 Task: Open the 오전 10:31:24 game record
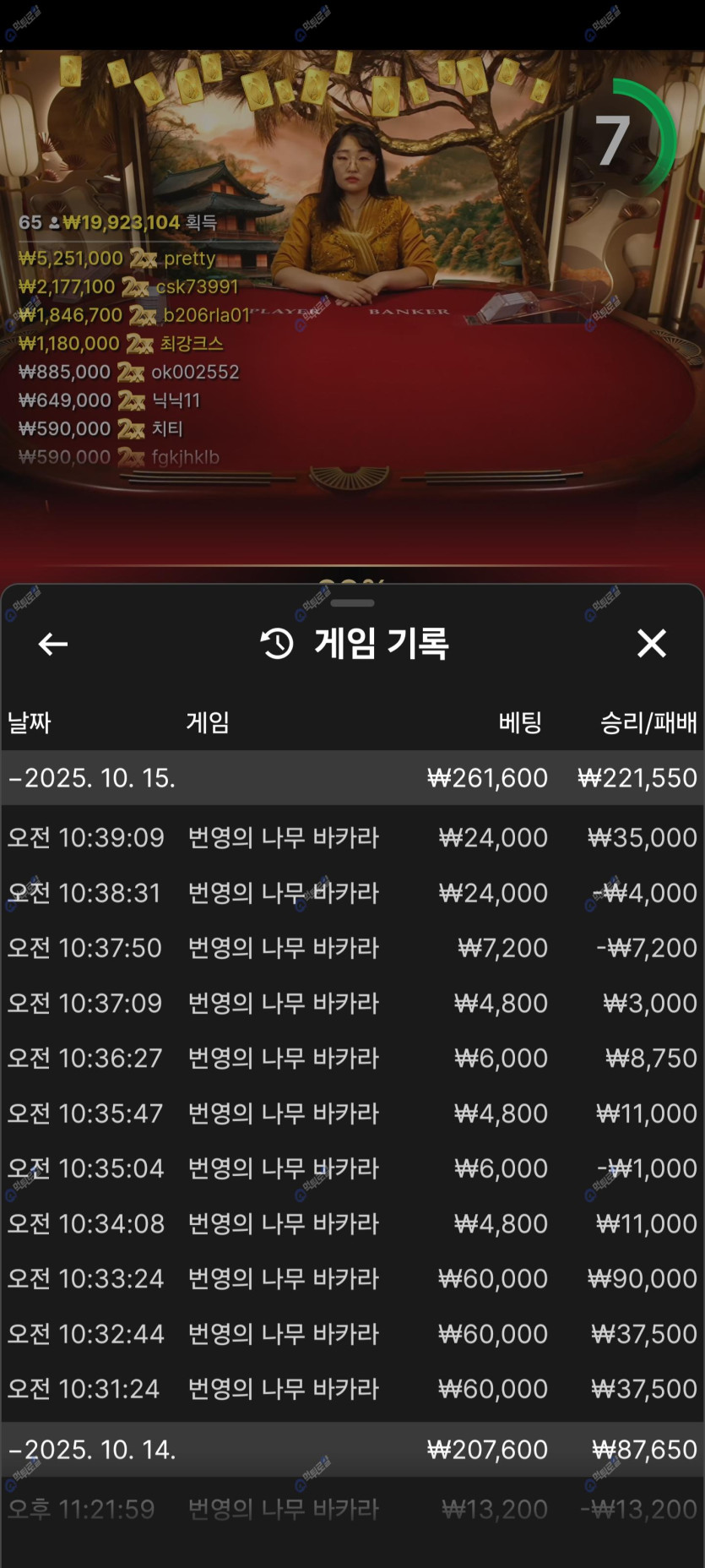click(x=352, y=1389)
